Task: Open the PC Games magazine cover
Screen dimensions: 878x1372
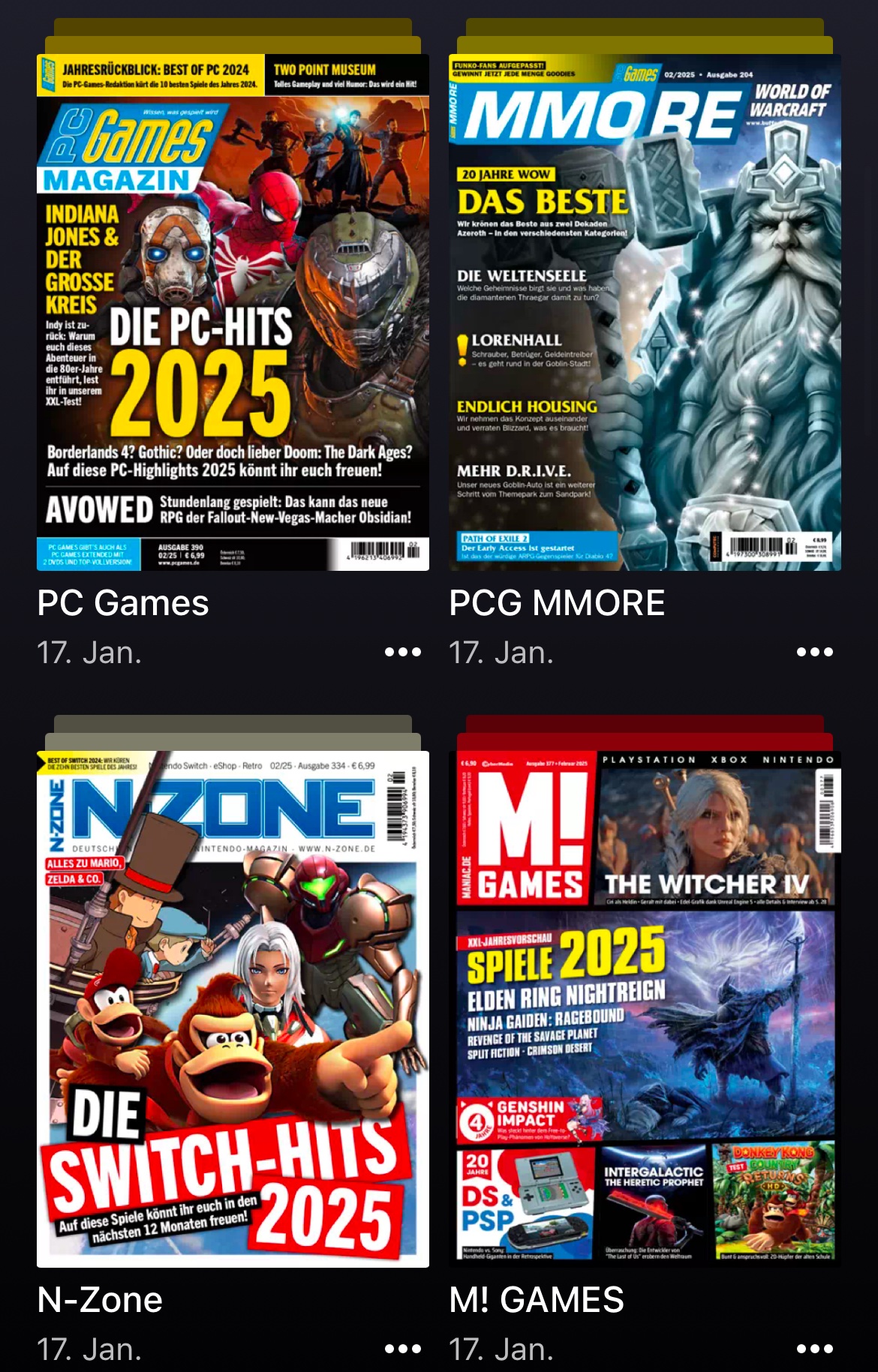Action: coord(233,312)
